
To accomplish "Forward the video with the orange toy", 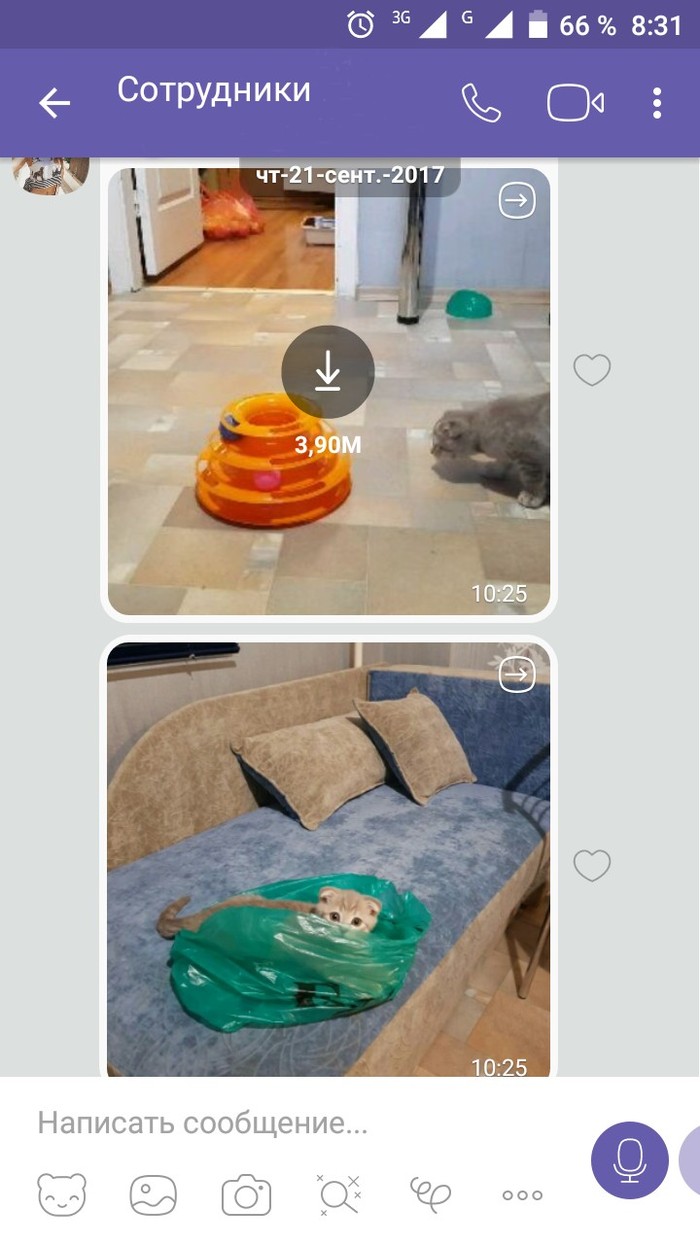I will click(517, 201).
